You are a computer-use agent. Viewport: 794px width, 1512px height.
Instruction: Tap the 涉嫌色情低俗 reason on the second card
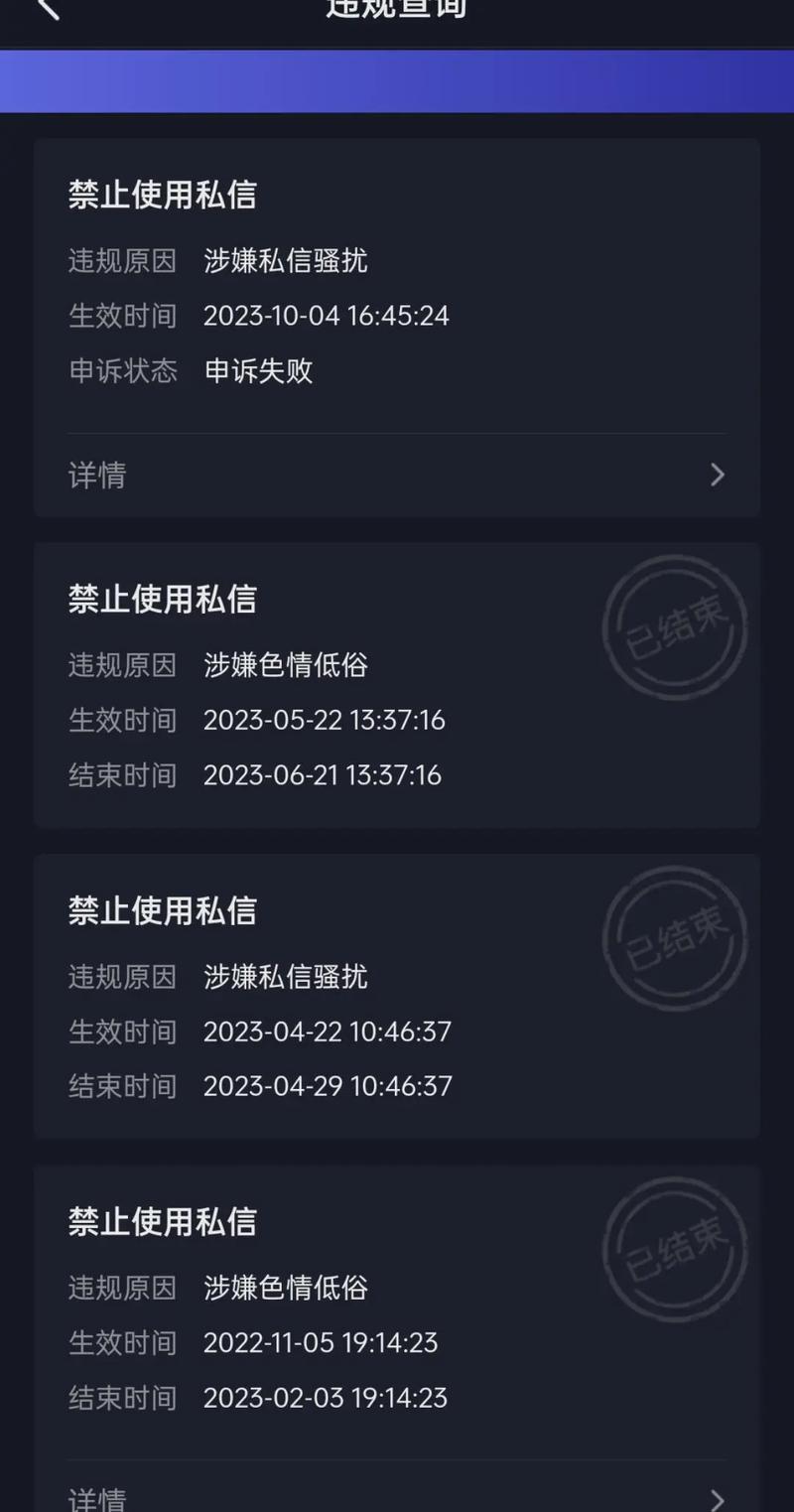point(285,665)
